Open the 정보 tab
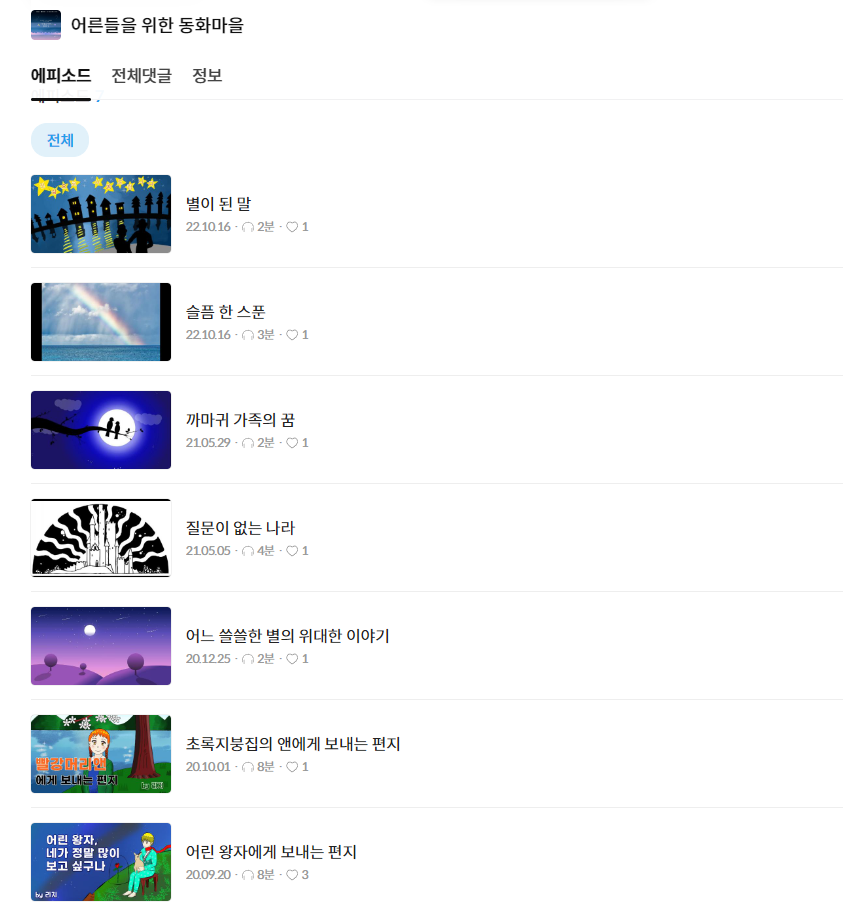Viewport: 843px width, 917px height. 208,75
